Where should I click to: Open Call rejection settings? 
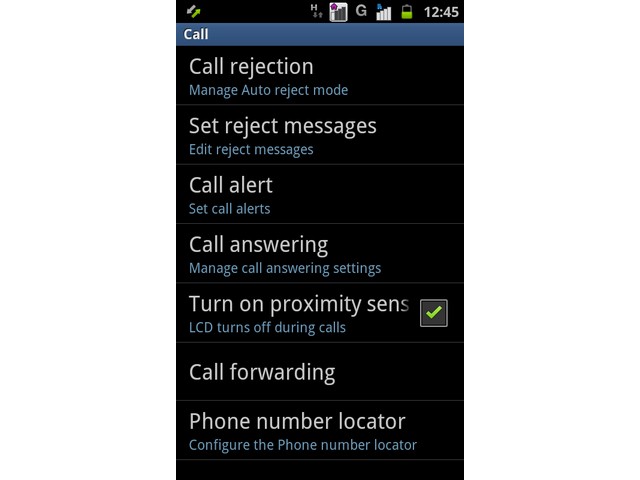[x=319, y=76]
